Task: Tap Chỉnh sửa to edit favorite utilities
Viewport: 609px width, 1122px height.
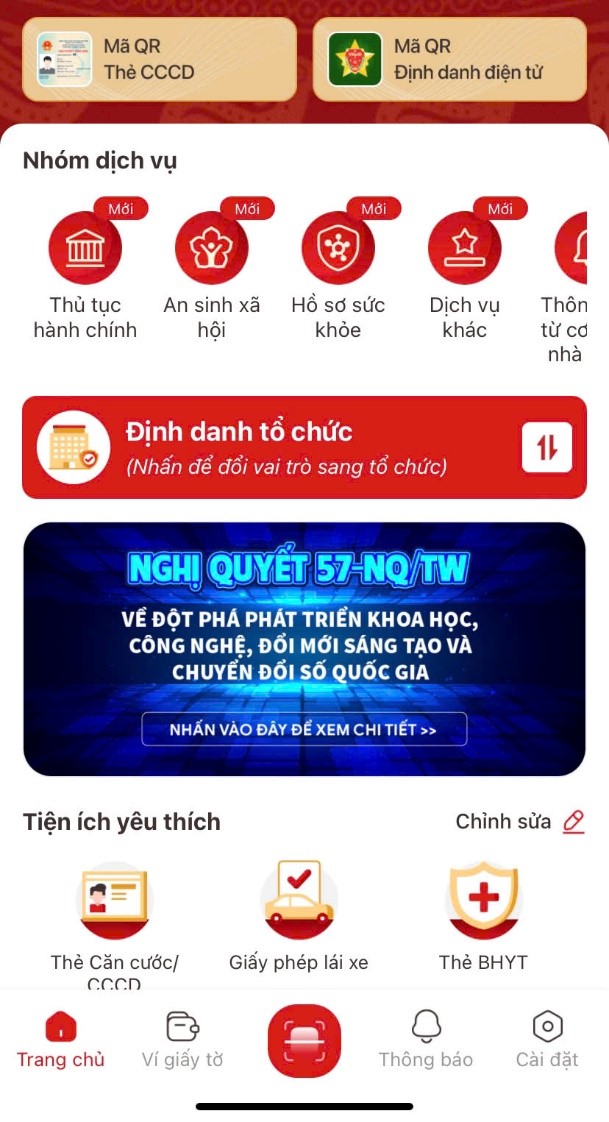Action: 520,821
